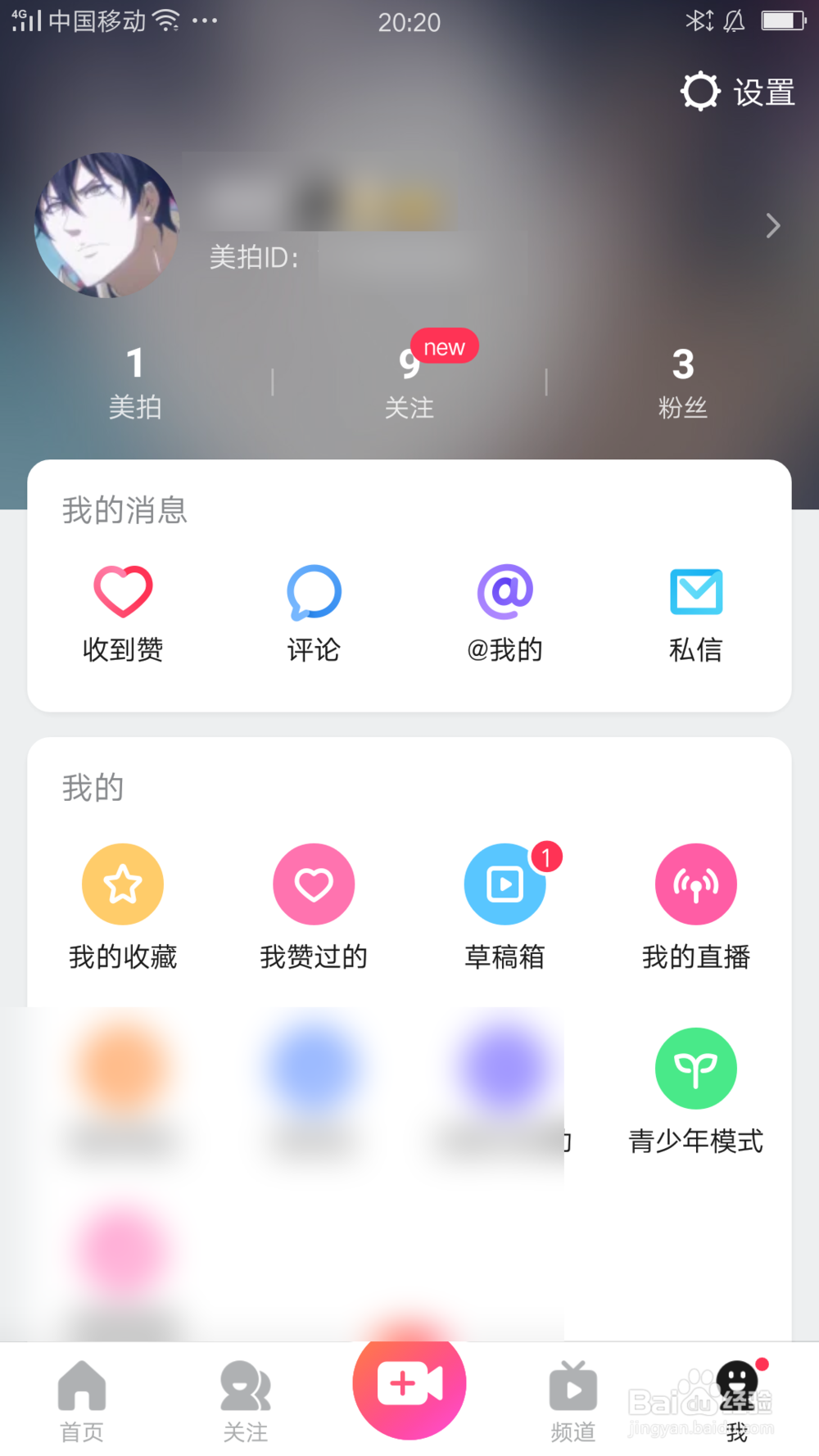Screen dimensions: 819x1456
Task: Open the 收到赞 heart icon
Action: click(x=123, y=591)
